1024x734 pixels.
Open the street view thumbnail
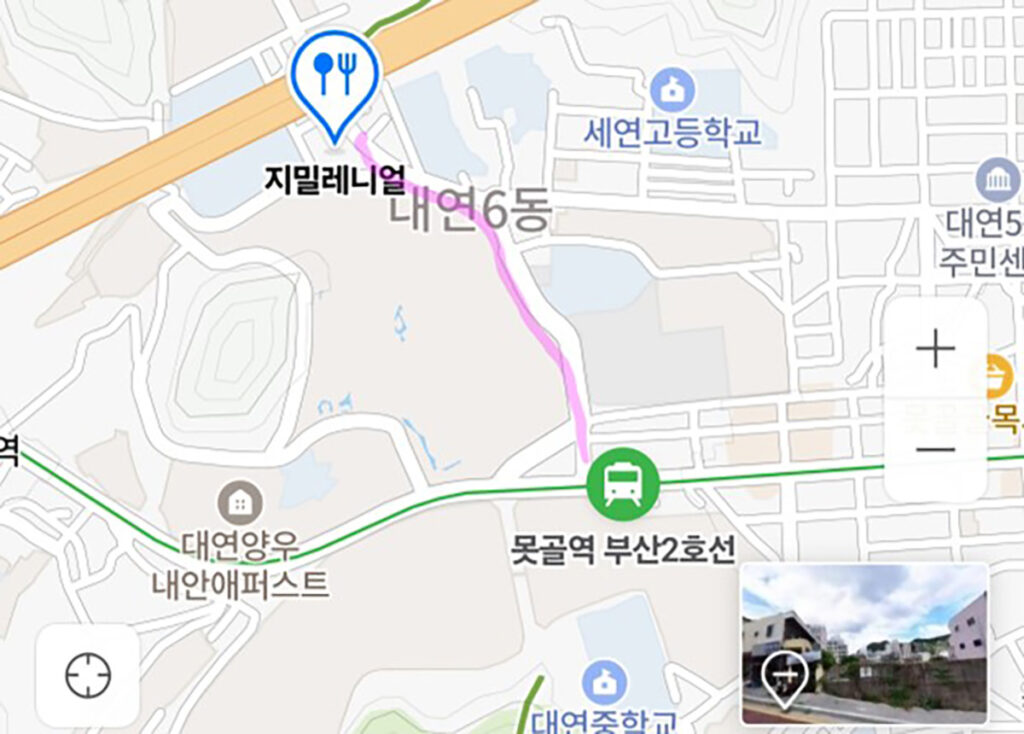864,643
